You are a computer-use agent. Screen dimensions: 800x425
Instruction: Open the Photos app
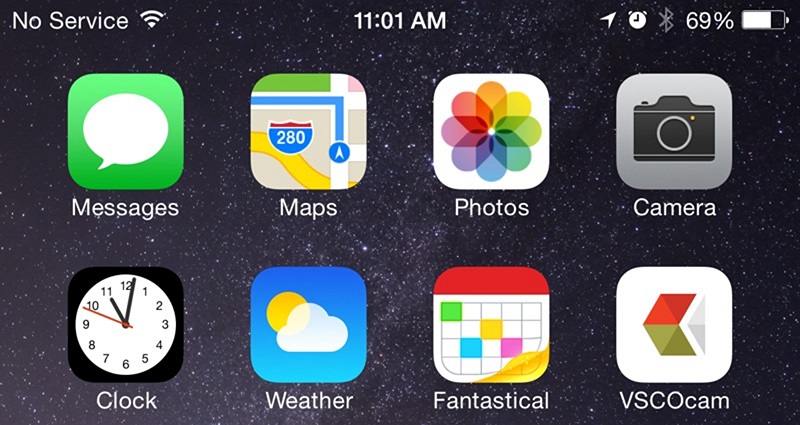pos(491,132)
